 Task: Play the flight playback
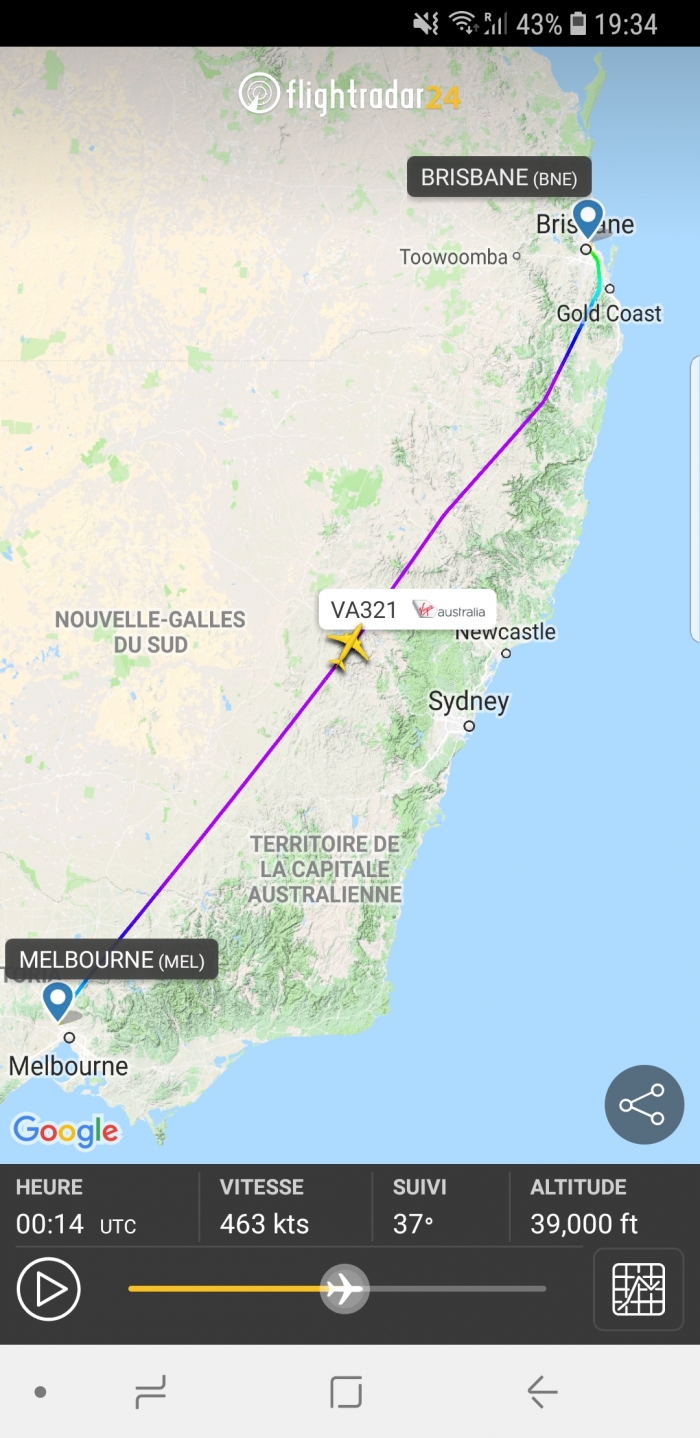point(48,1289)
